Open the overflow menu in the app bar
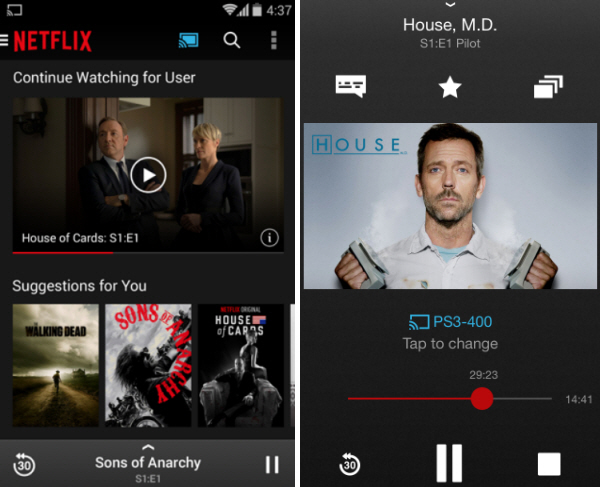 point(274,40)
